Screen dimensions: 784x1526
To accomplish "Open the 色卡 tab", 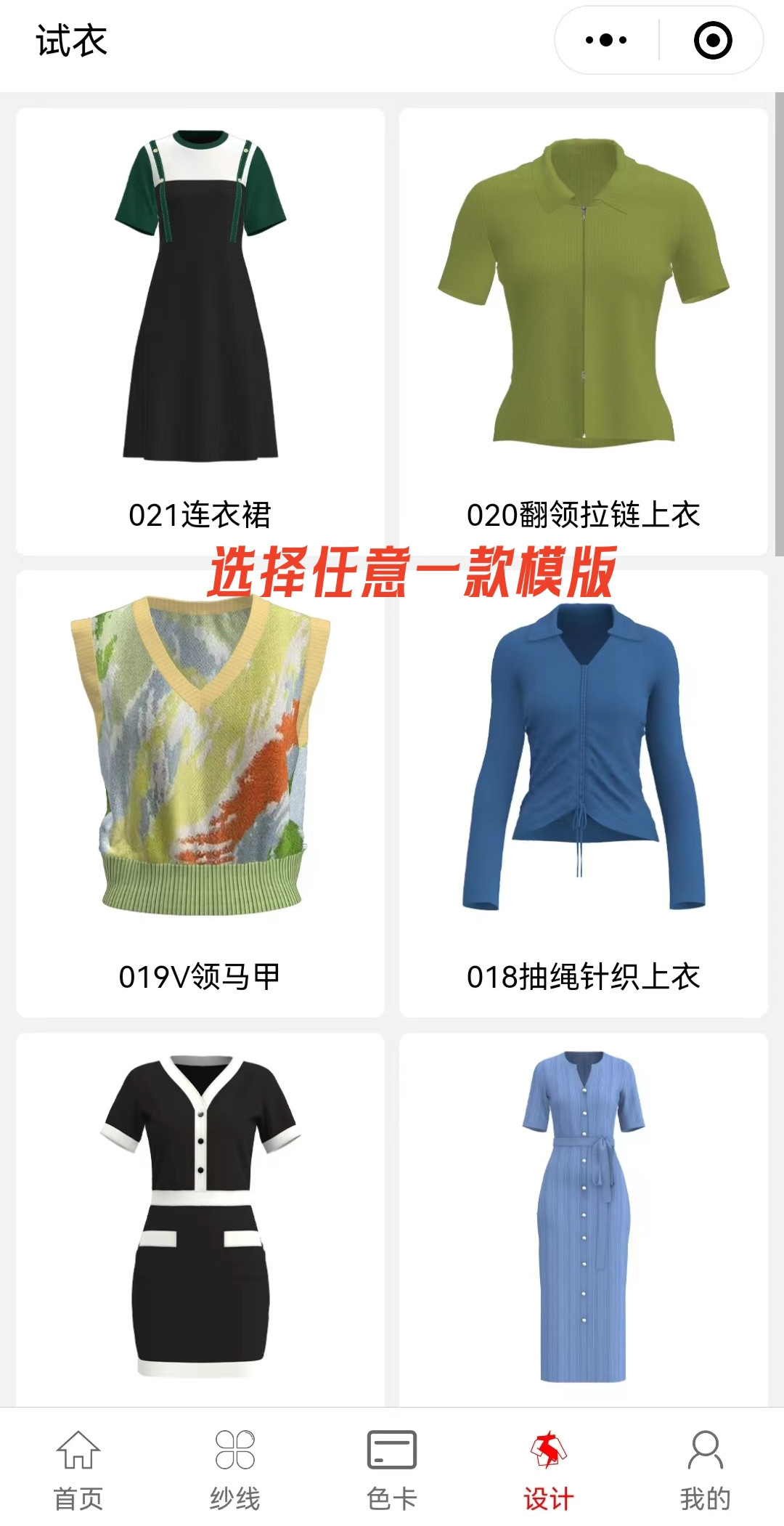I will click(x=392, y=1469).
